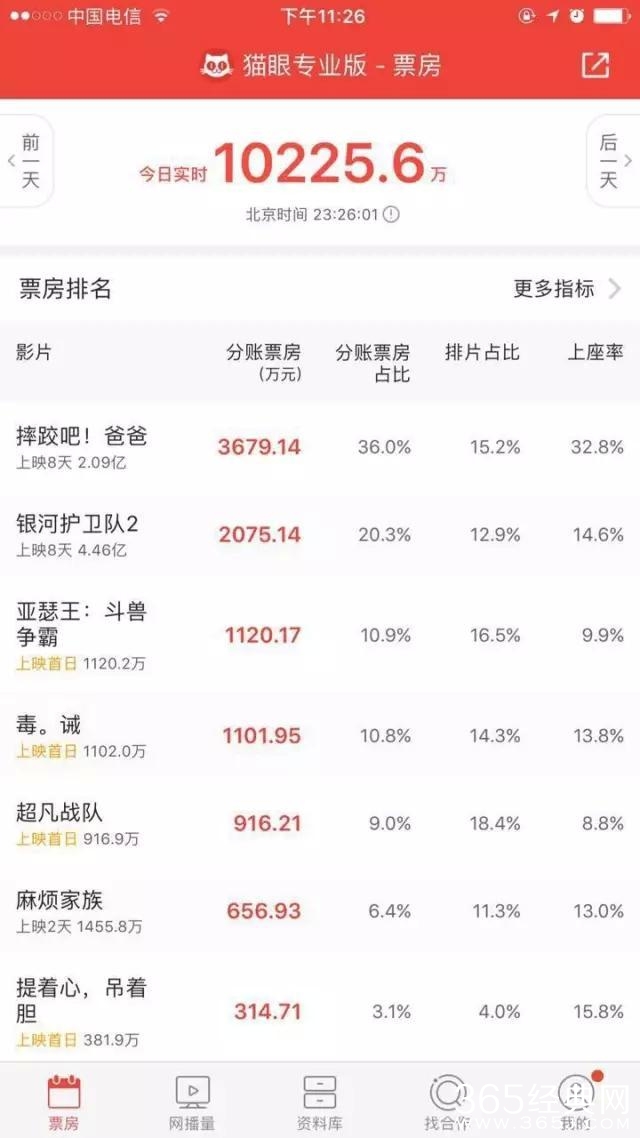This screenshot has height=1138, width=640.
Task: Open the Beijing time info icon
Action: coord(391,214)
